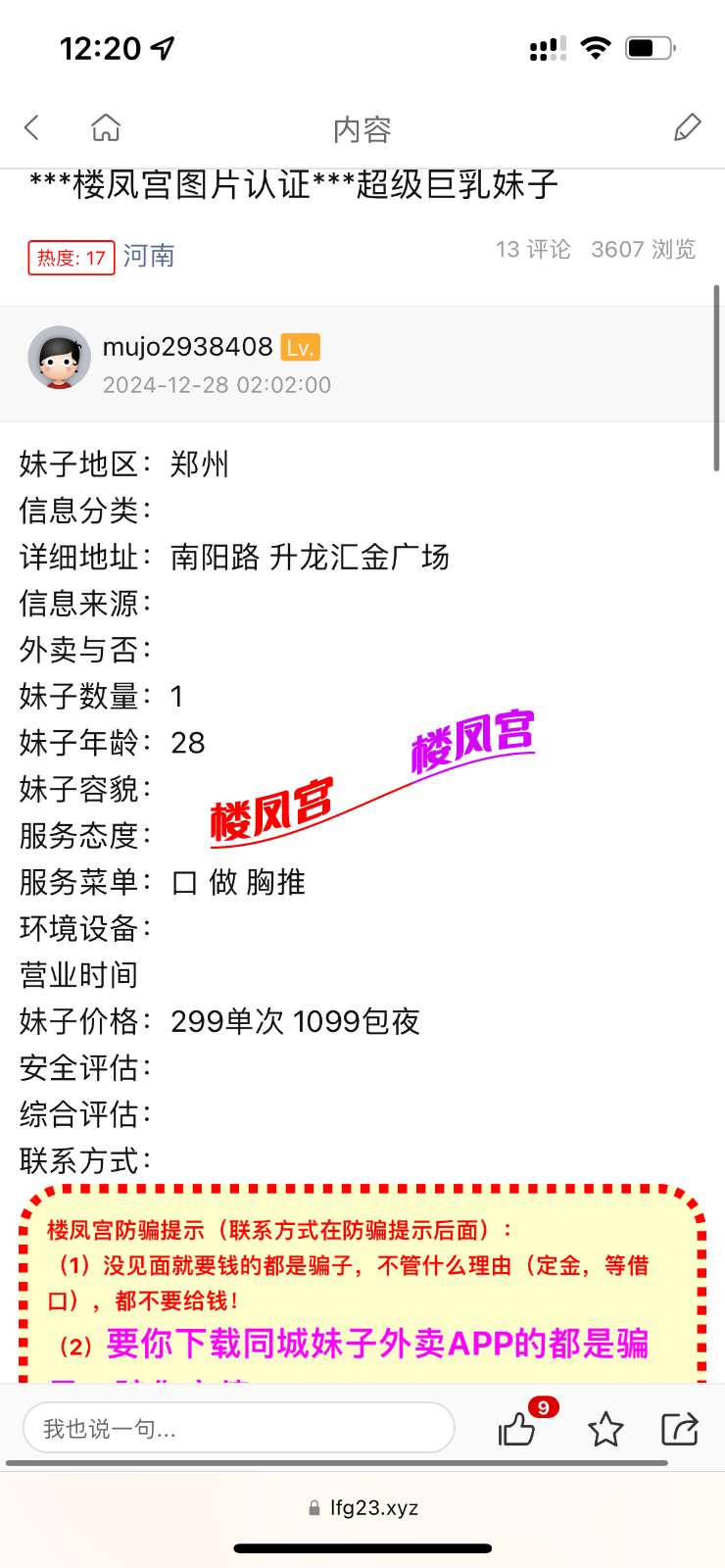This screenshot has height=1568, width=725.
Task: Tap the 我也说一句 comment input field
Action: tap(235, 1428)
